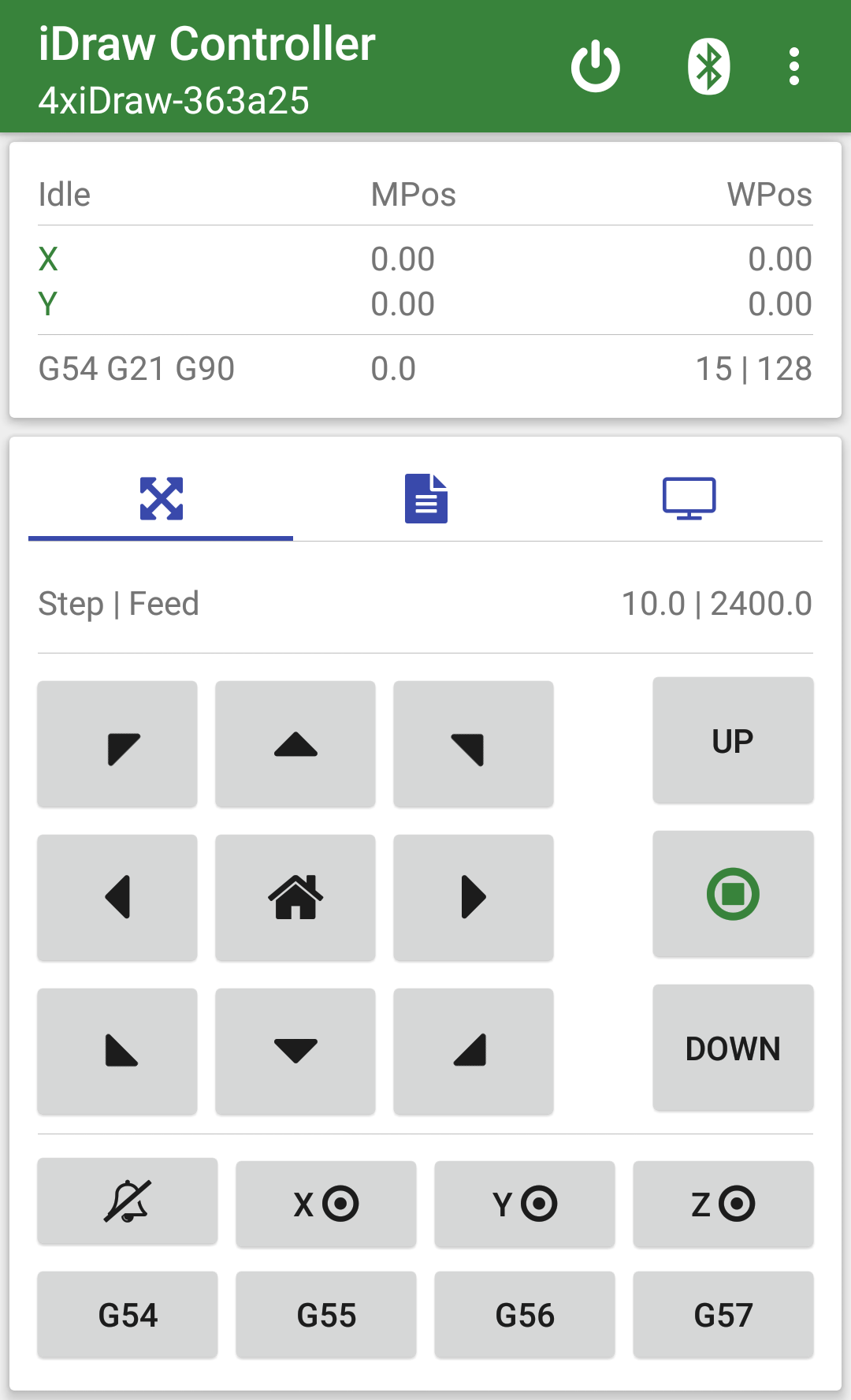Zero the X axis
Image resolution: width=851 pixels, height=1400 pixels.
point(326,1204)
